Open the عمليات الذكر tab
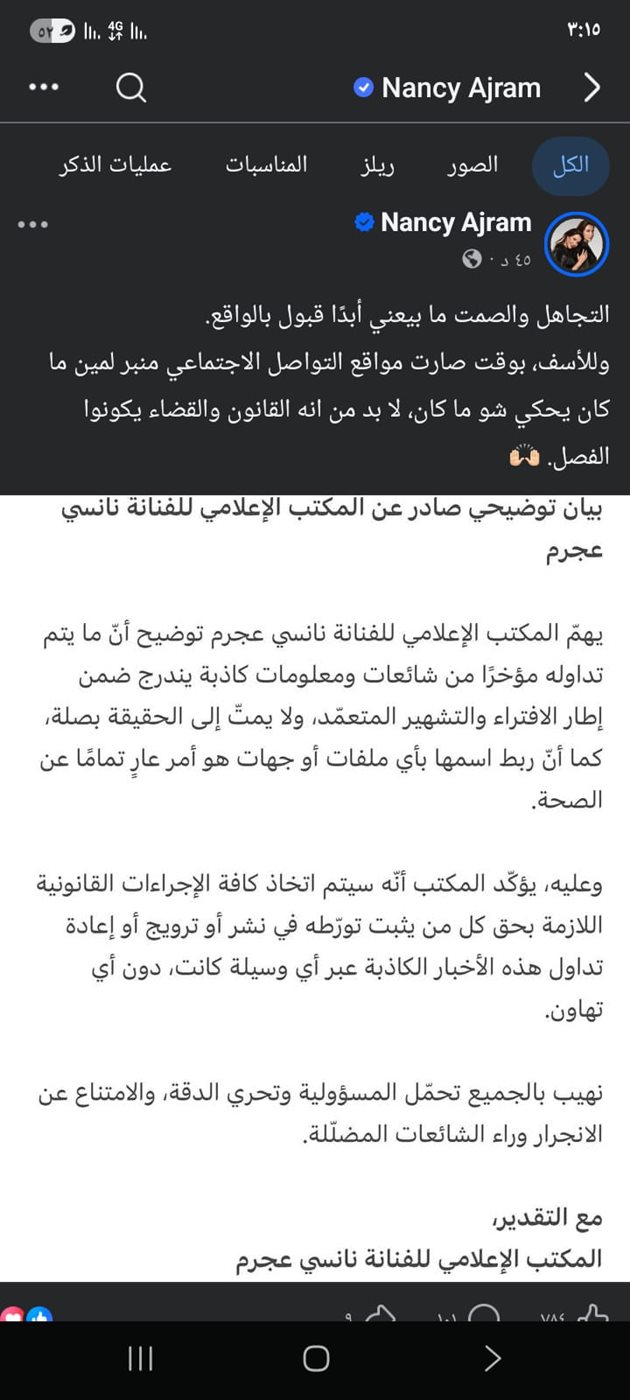Image resolution: width=630 pixels, height=1400 pixels. click(x=115, y=165)
